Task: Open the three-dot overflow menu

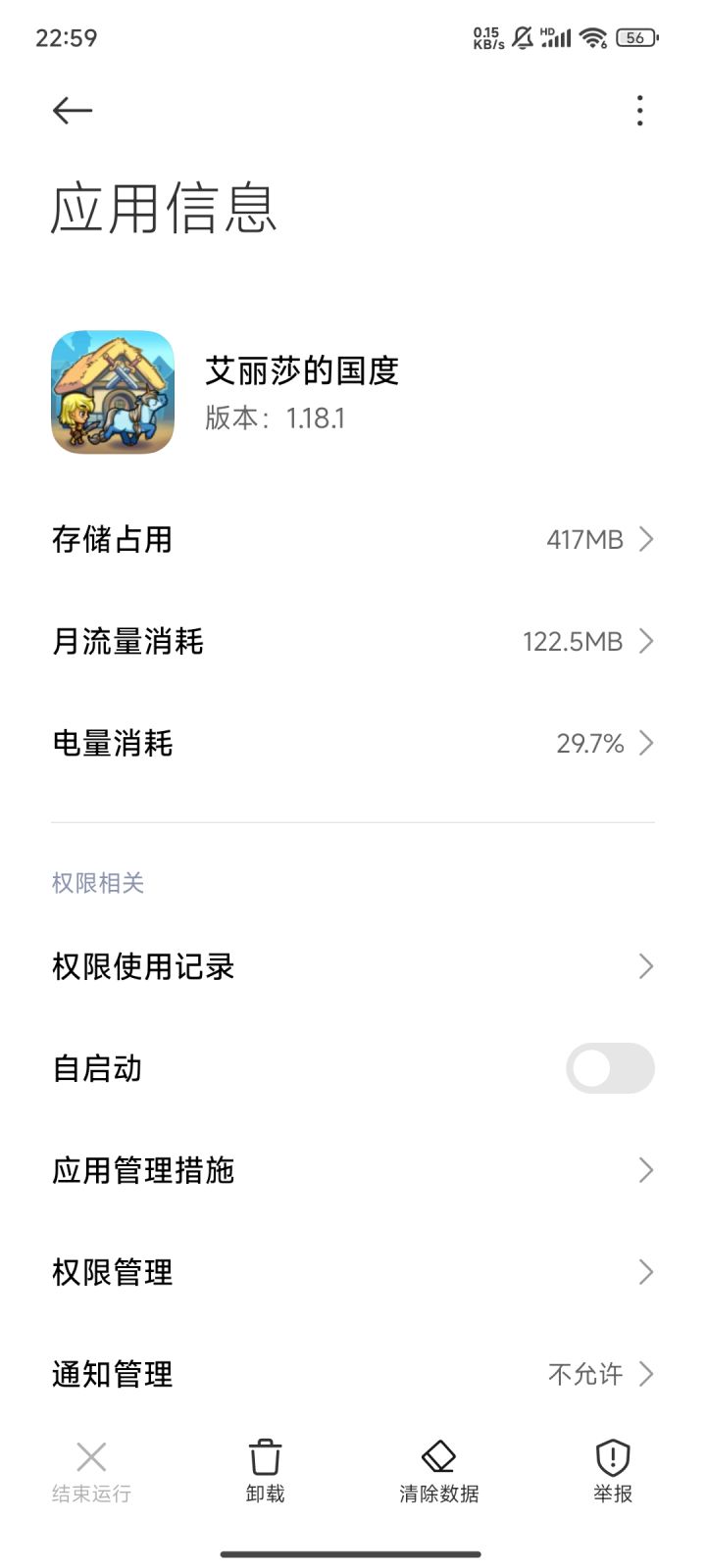Action: pos(639,111)
